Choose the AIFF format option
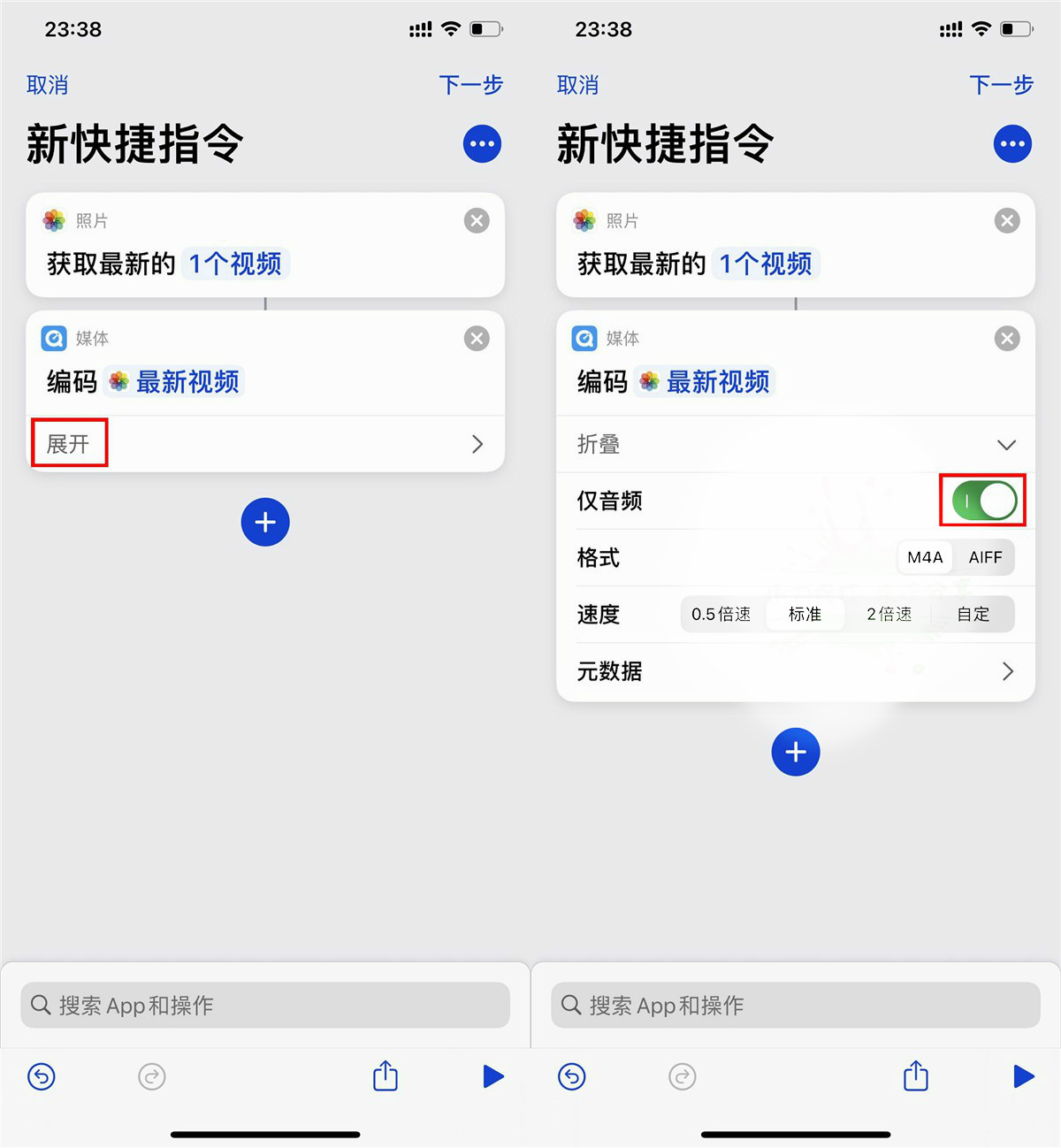 click(x=985, y=557)
